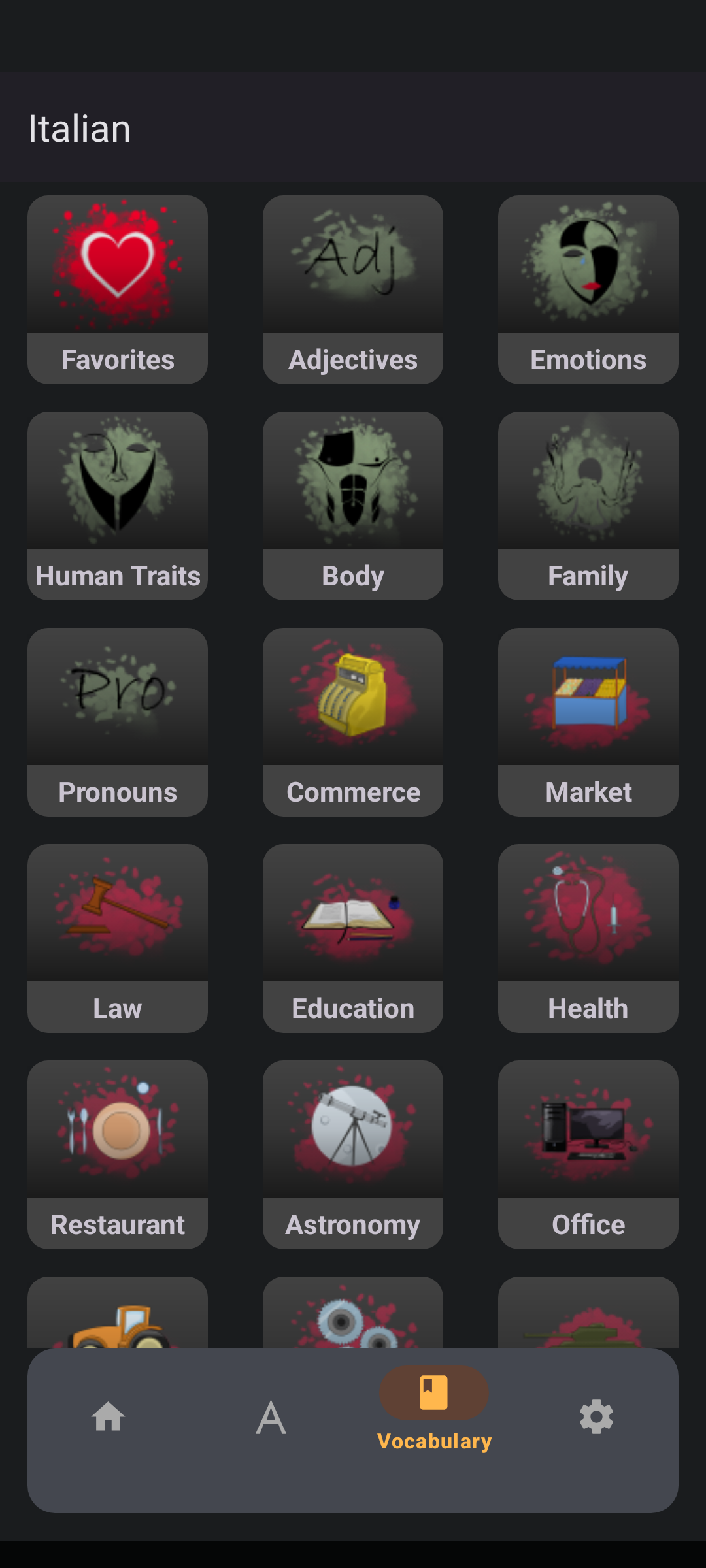This screenshot has width=706, height=1568.
Task: Open settings via the gear tab
Action: coord(596,1417)
